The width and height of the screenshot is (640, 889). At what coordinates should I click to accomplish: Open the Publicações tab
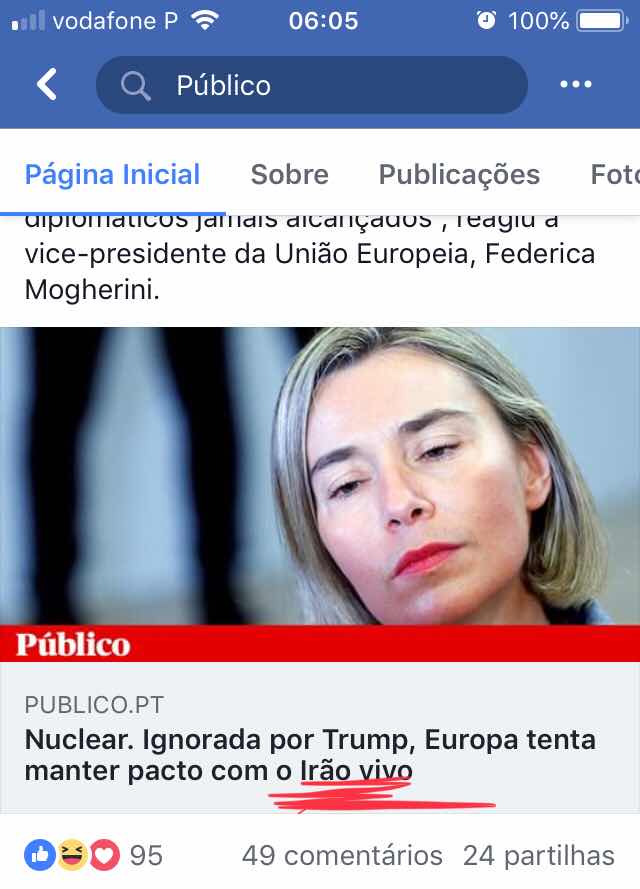pos(459,174)
